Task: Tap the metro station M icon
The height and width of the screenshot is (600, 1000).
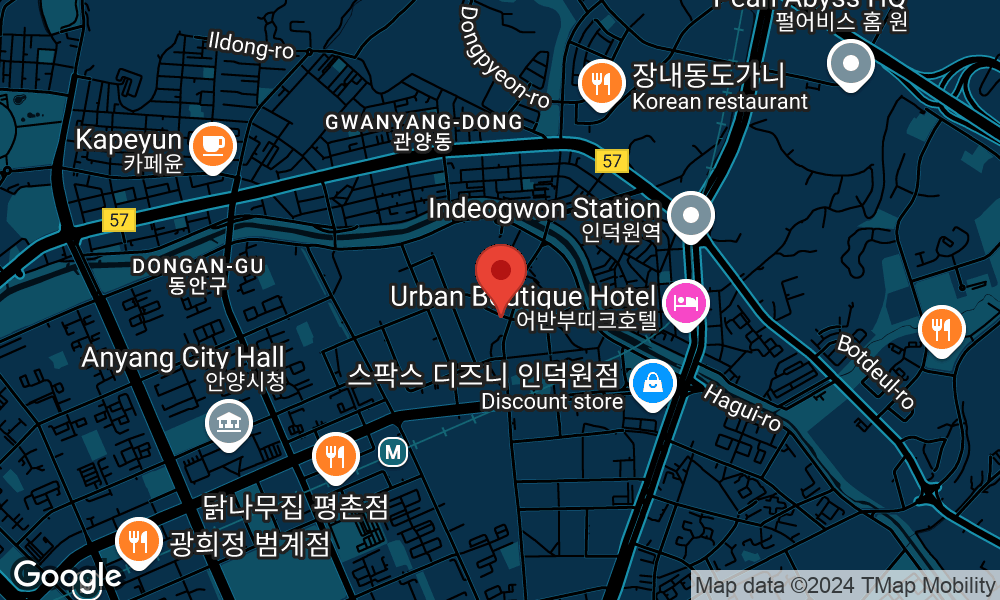Action: click(394, 452)
